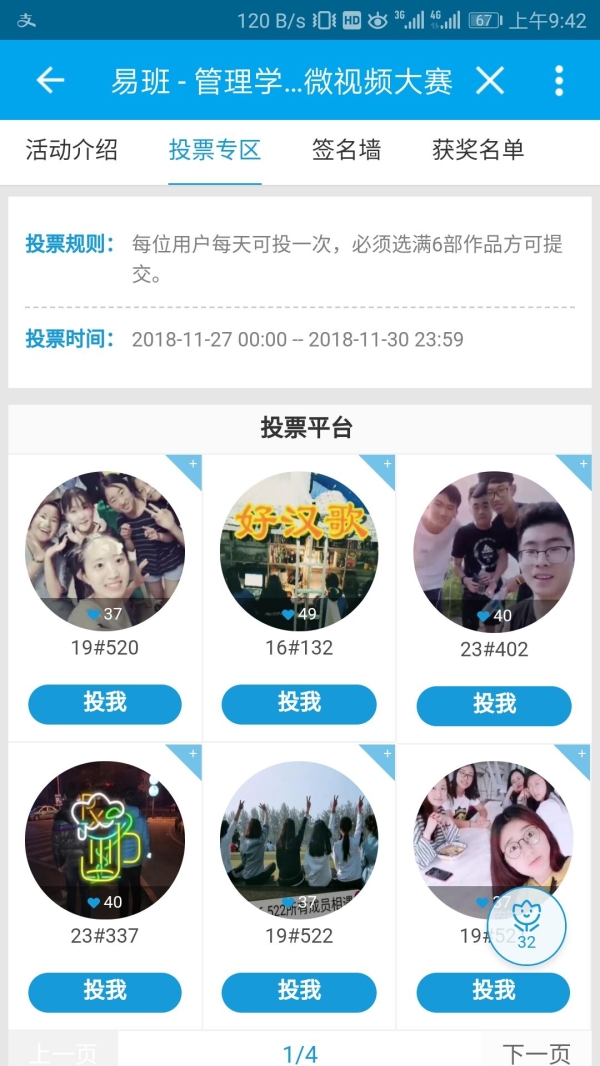Go back using the arrow
Image resolution: width=600 pixels, height=1066 pixels.
click(50, 81)
